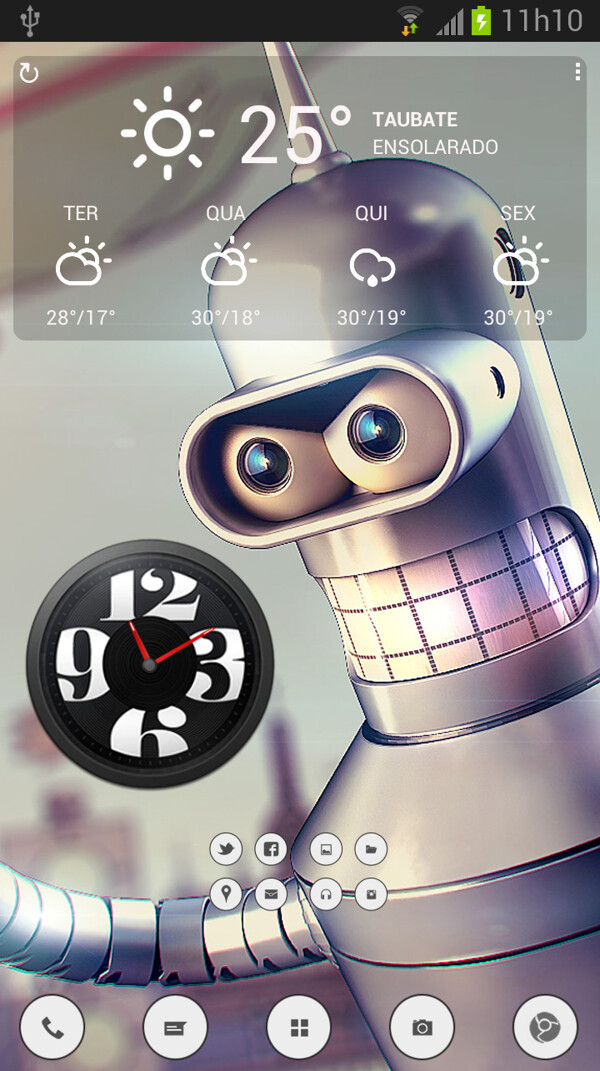Open the weather widget overflow menu
The height and width of the screenshot is (1071, 600).
pos(577,72)
